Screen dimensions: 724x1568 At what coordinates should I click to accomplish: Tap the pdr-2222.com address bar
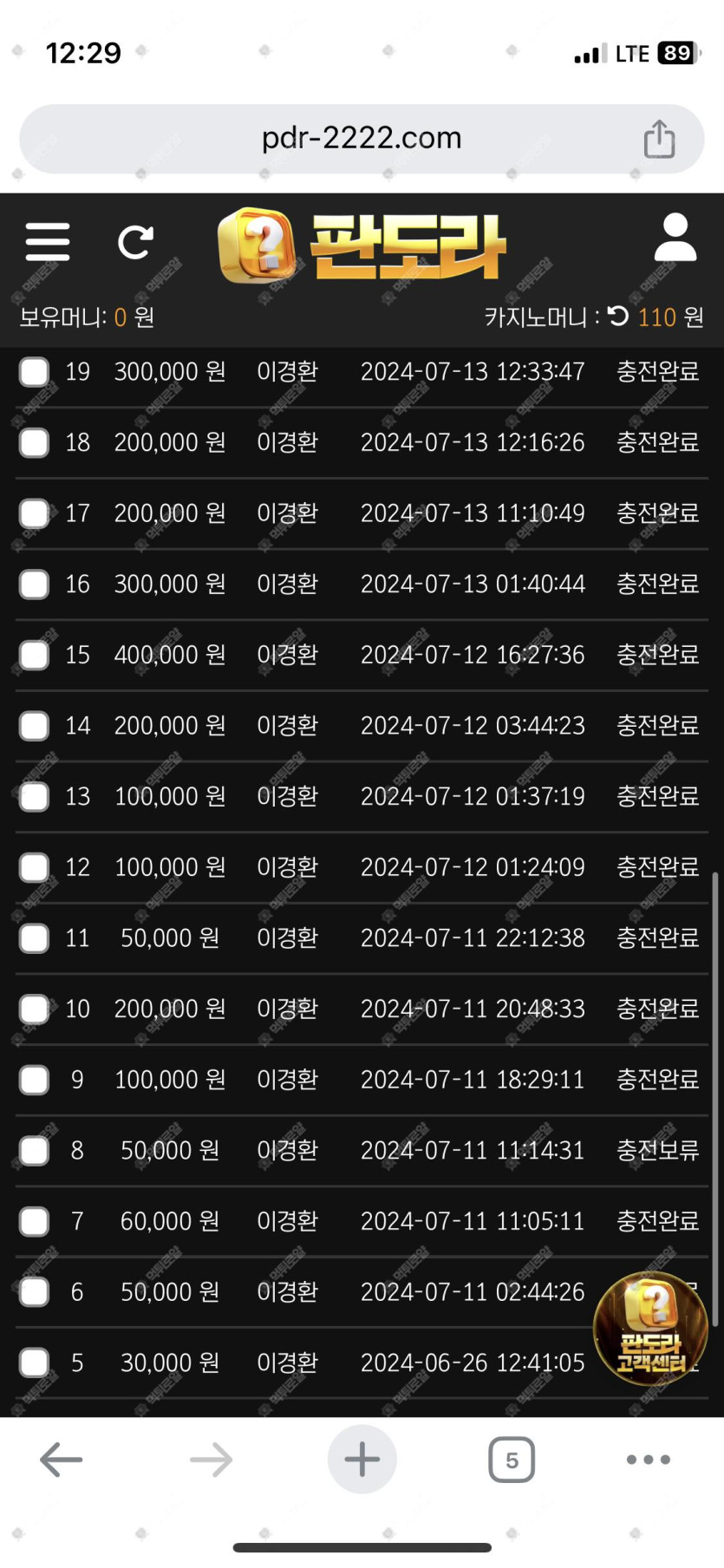click(x=362, y=139)
